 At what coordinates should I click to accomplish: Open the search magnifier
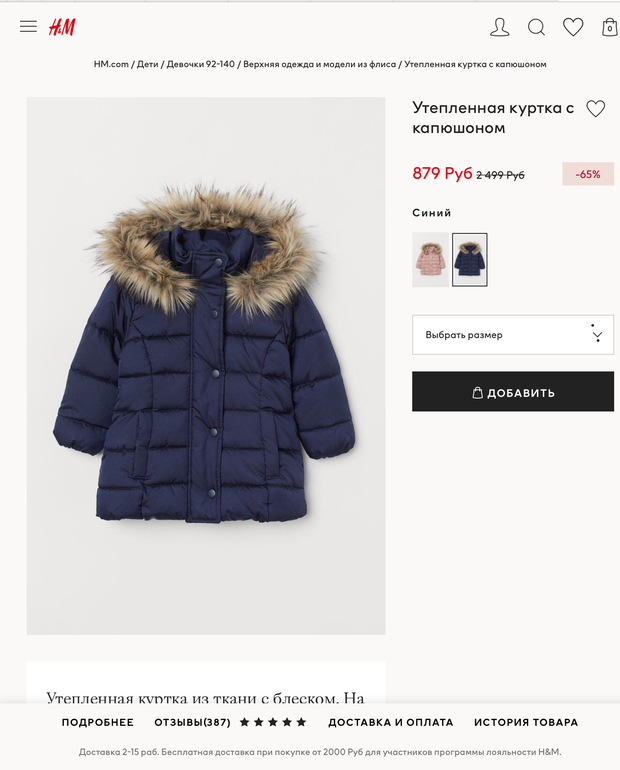pos(536,27)
